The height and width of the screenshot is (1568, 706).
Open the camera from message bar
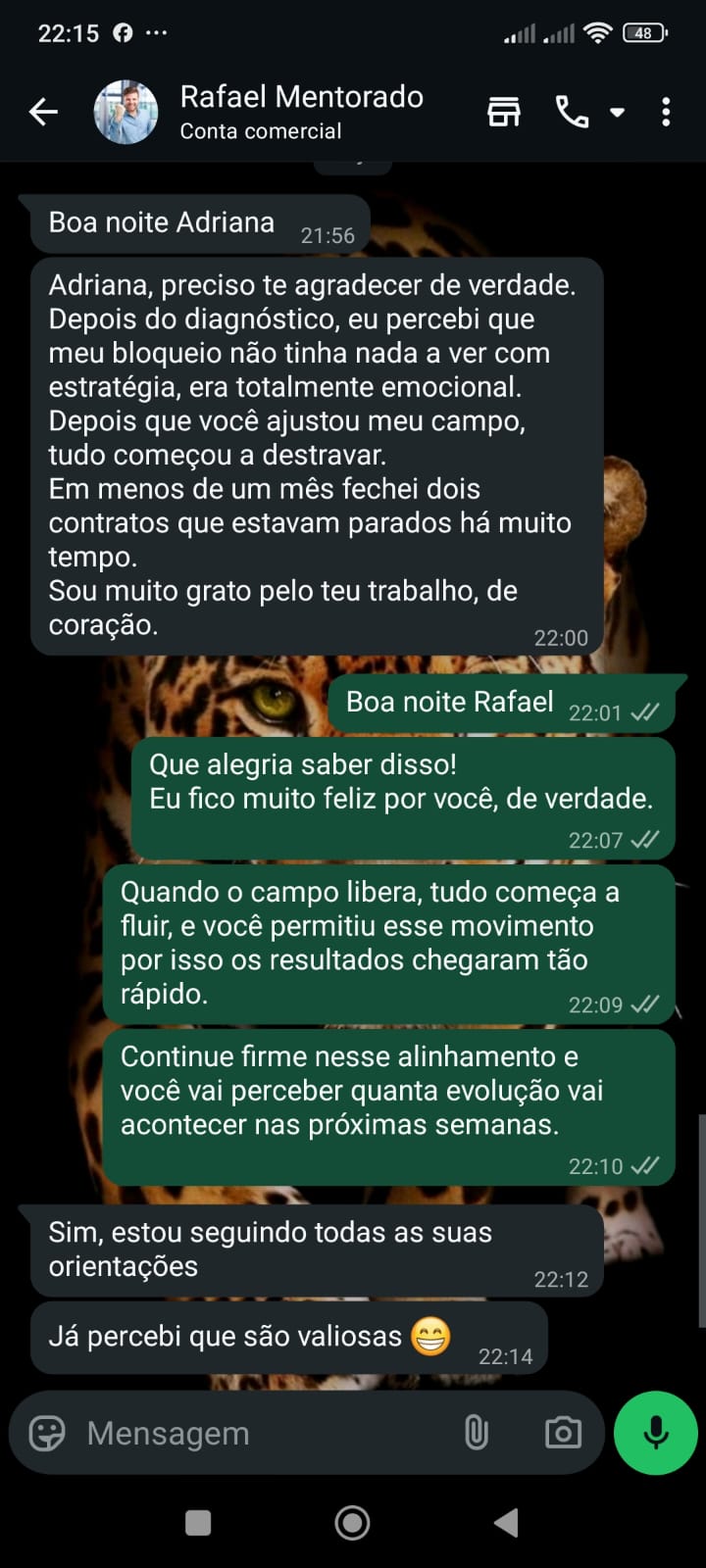(563, 1433)
